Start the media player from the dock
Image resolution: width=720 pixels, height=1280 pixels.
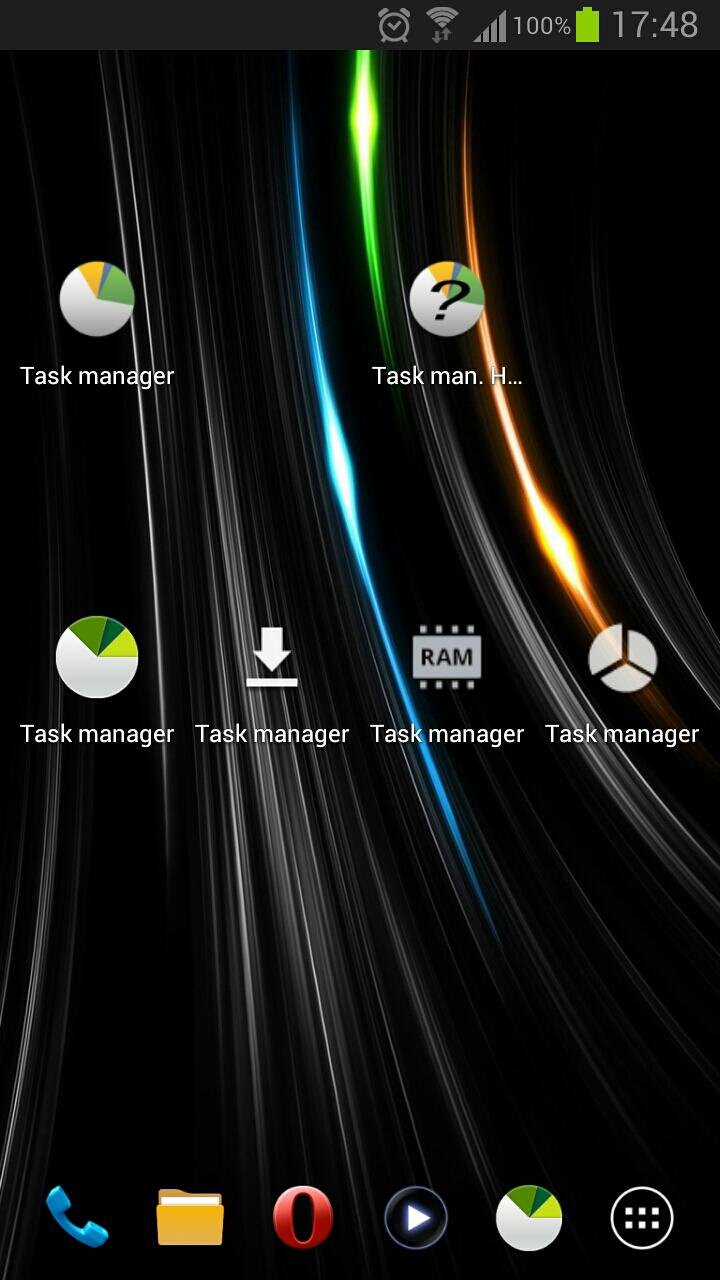(x=416, y=1216)
